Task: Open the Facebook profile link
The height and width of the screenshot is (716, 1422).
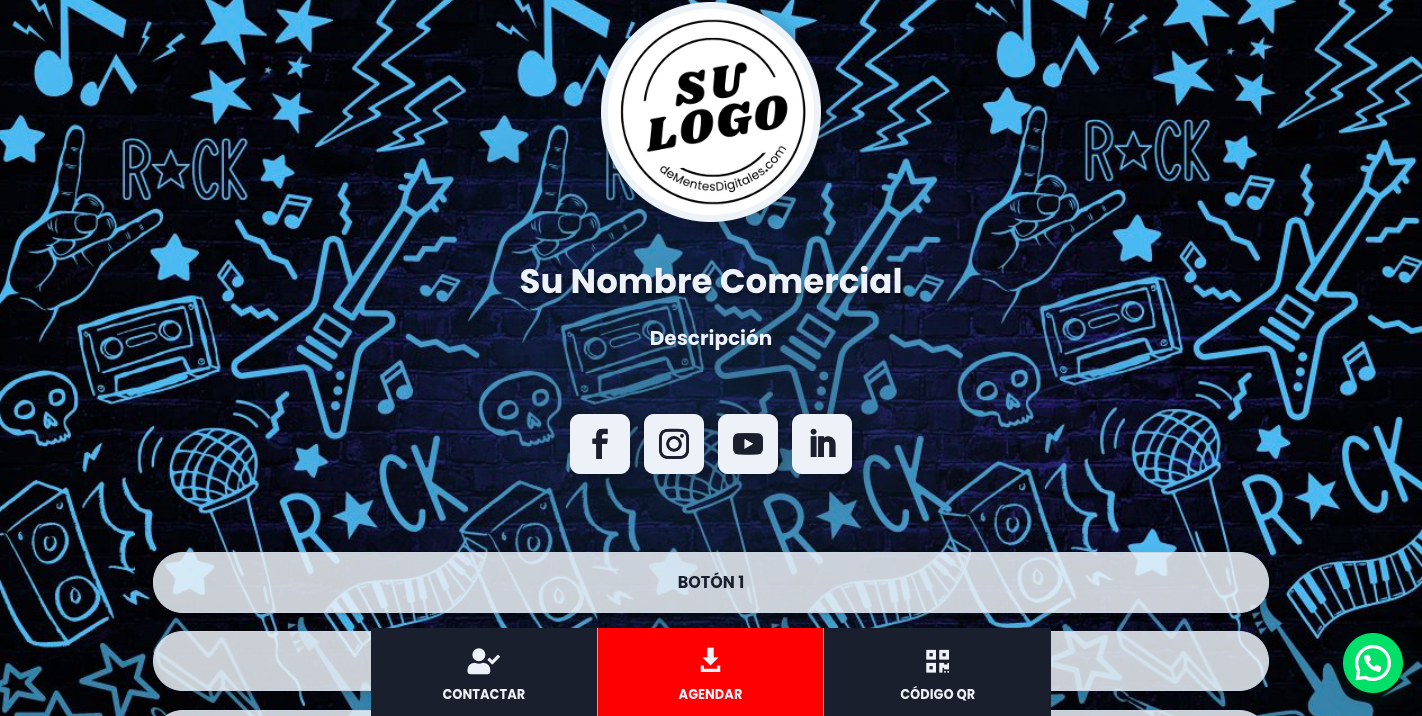Action: pyautogui.click(x=600, y=444)
